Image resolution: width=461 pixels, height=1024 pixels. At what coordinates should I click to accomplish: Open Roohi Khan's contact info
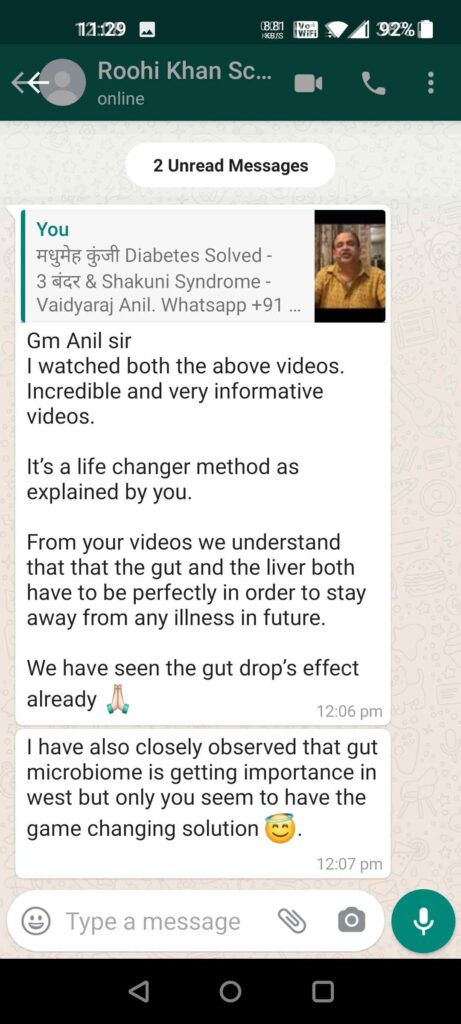184,83
